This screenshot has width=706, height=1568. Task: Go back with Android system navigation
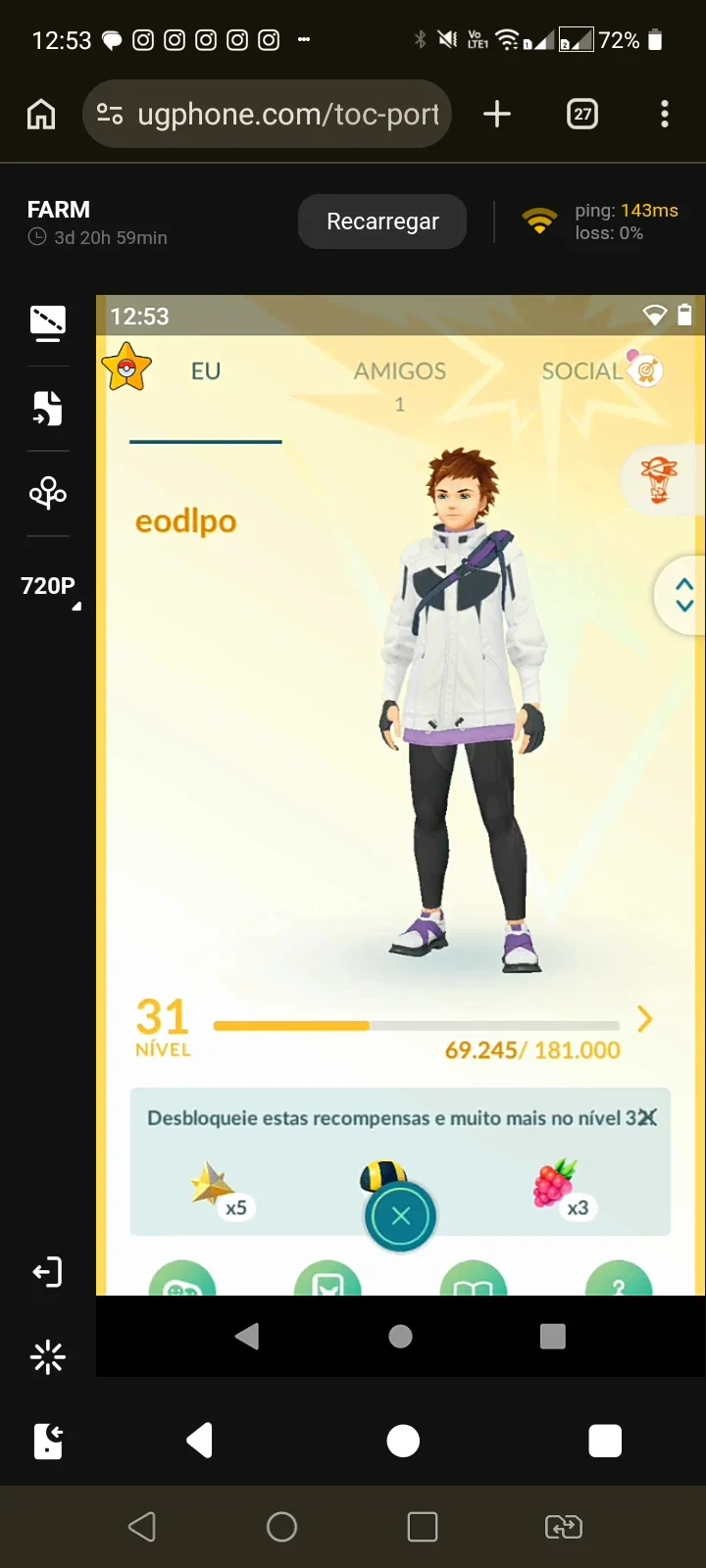pyautogui.click(x=142, y=1527)
